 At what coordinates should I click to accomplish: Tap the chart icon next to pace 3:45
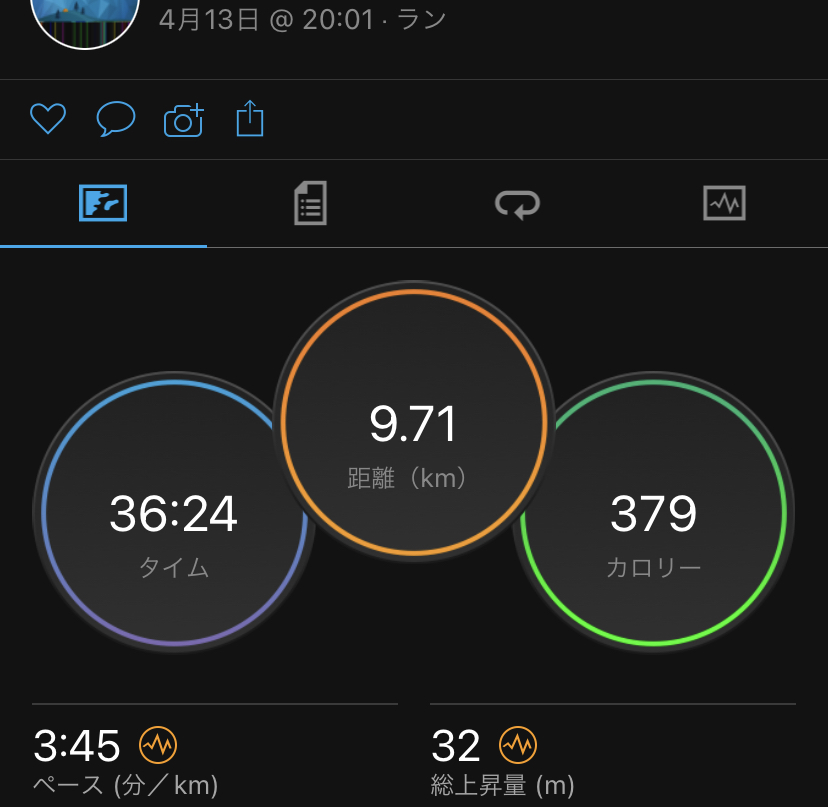[158, 745]
